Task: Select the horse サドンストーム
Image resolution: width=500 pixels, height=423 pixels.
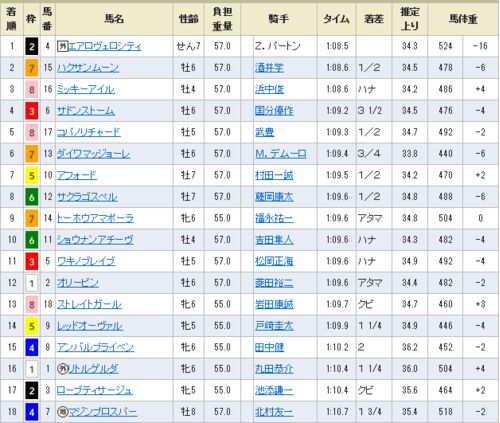Action: point(86,111)
